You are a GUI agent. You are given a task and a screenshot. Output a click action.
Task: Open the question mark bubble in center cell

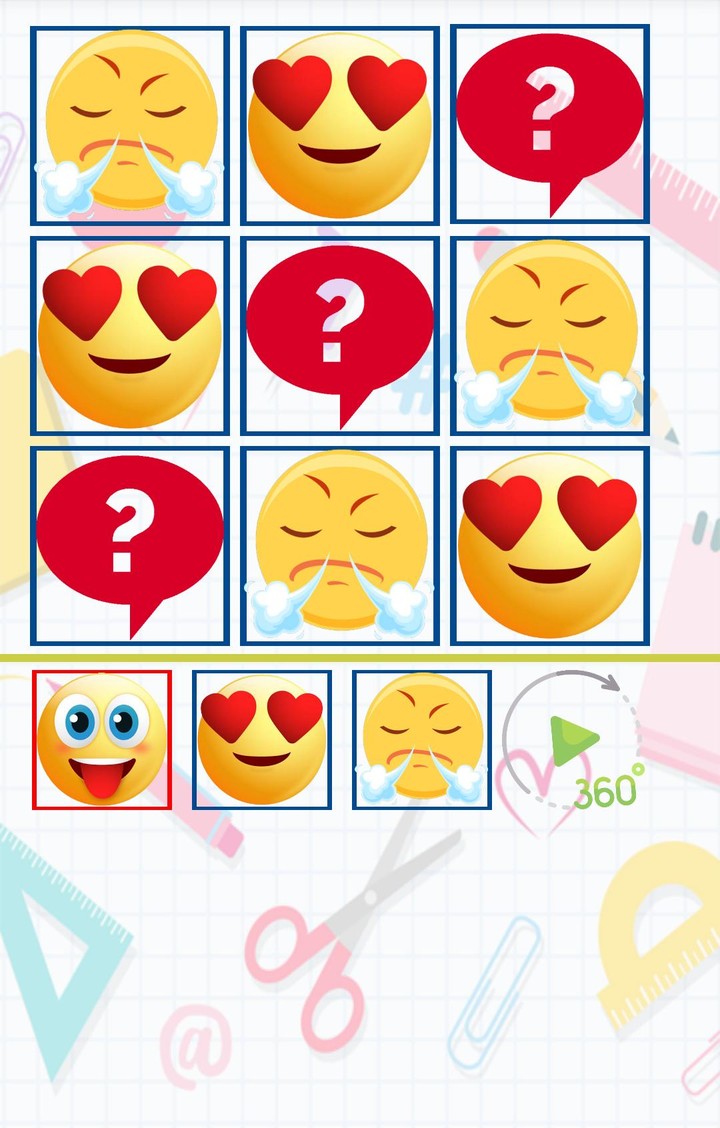(340, 335)
